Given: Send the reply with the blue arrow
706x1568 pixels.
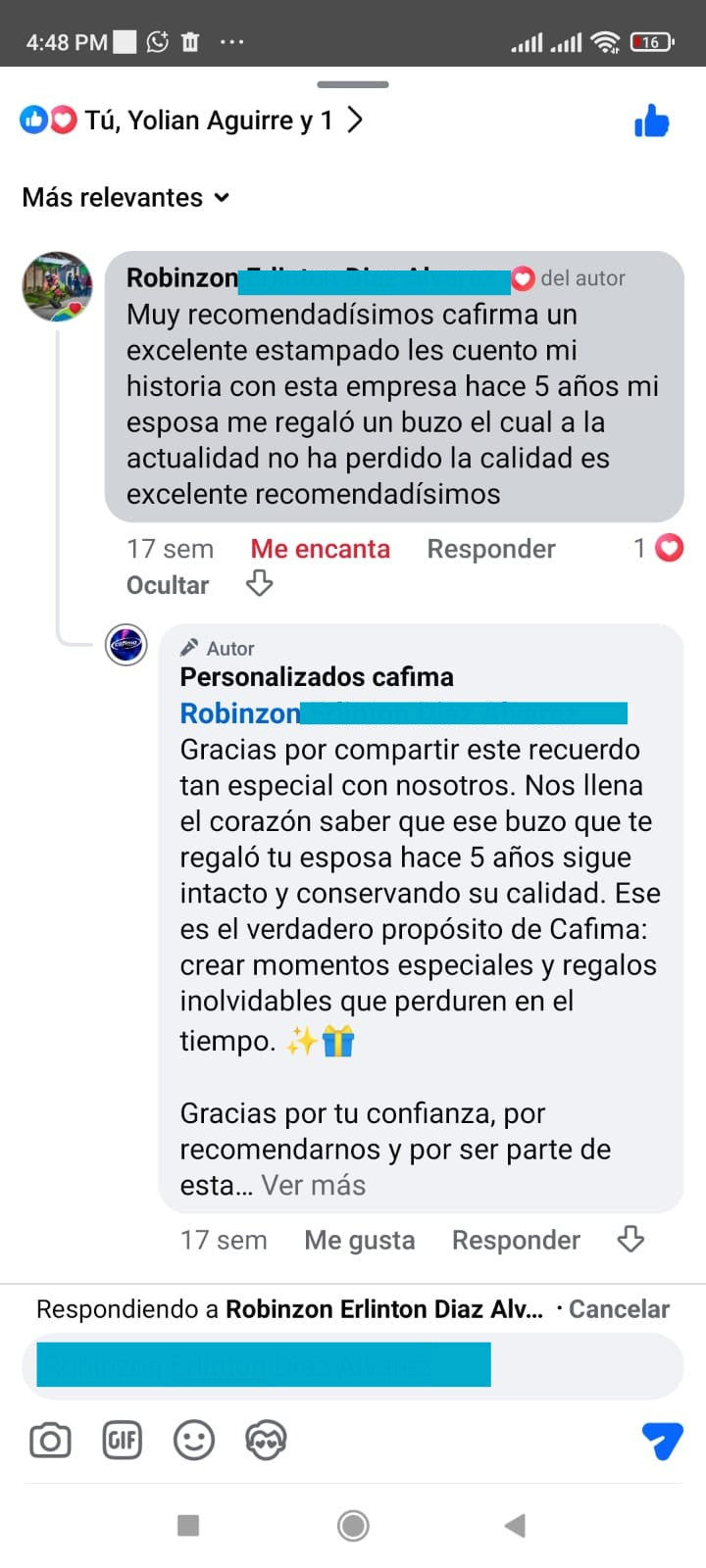Looking at the screenshot, I should pos(661,1441).
